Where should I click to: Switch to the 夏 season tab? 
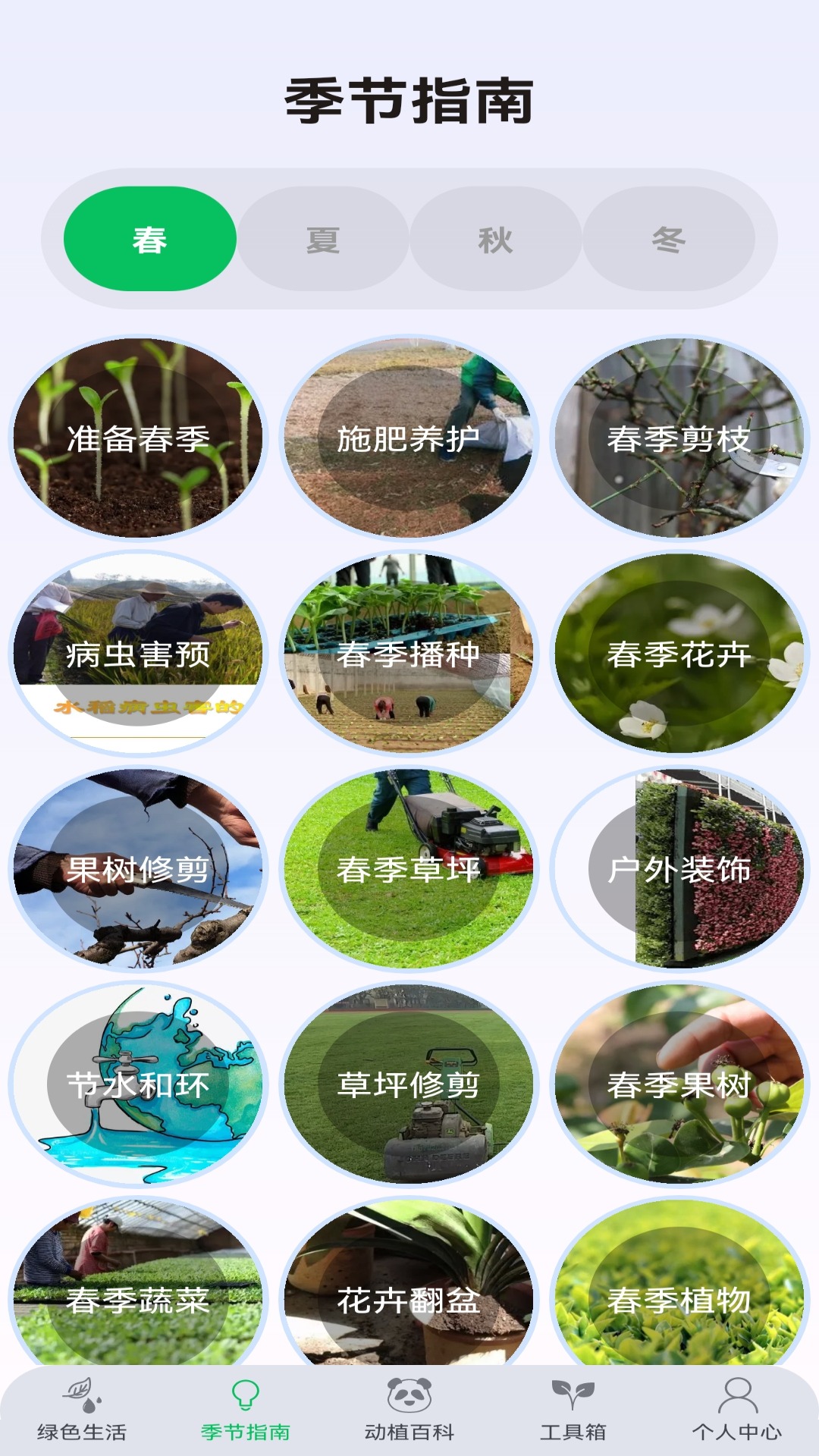(x=323, y=240)
